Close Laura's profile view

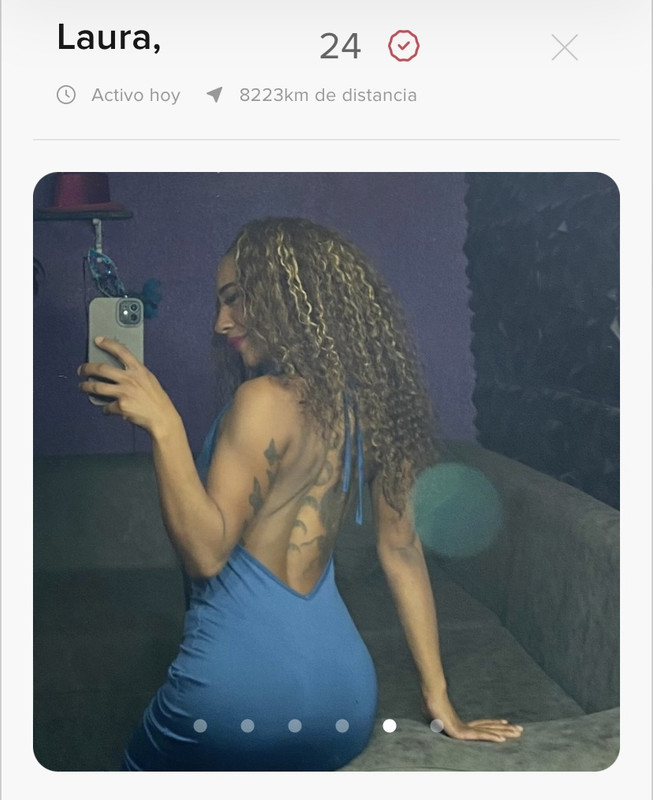[x=564, y=47]
